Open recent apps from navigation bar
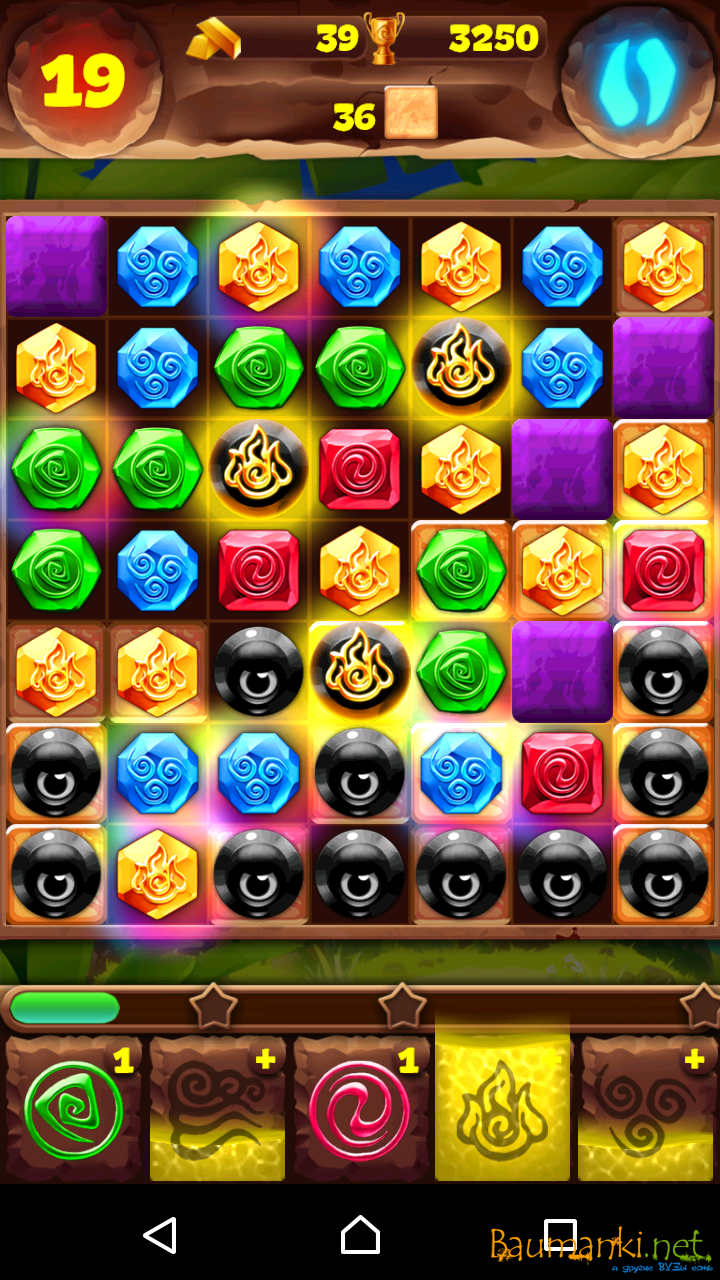The width and height of the screenshot is (720, 1280). tap(560, 1235)
